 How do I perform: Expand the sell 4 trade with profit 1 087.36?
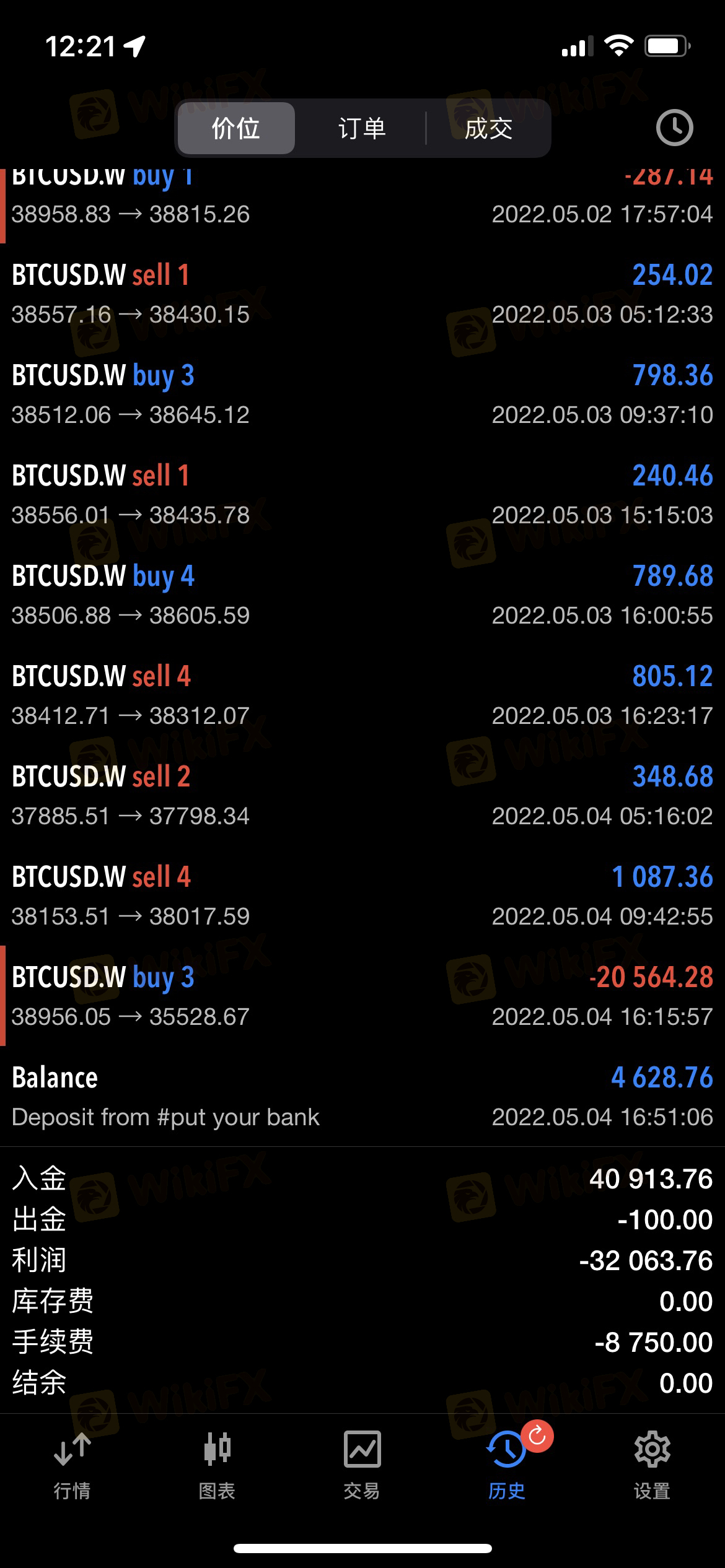362,896
